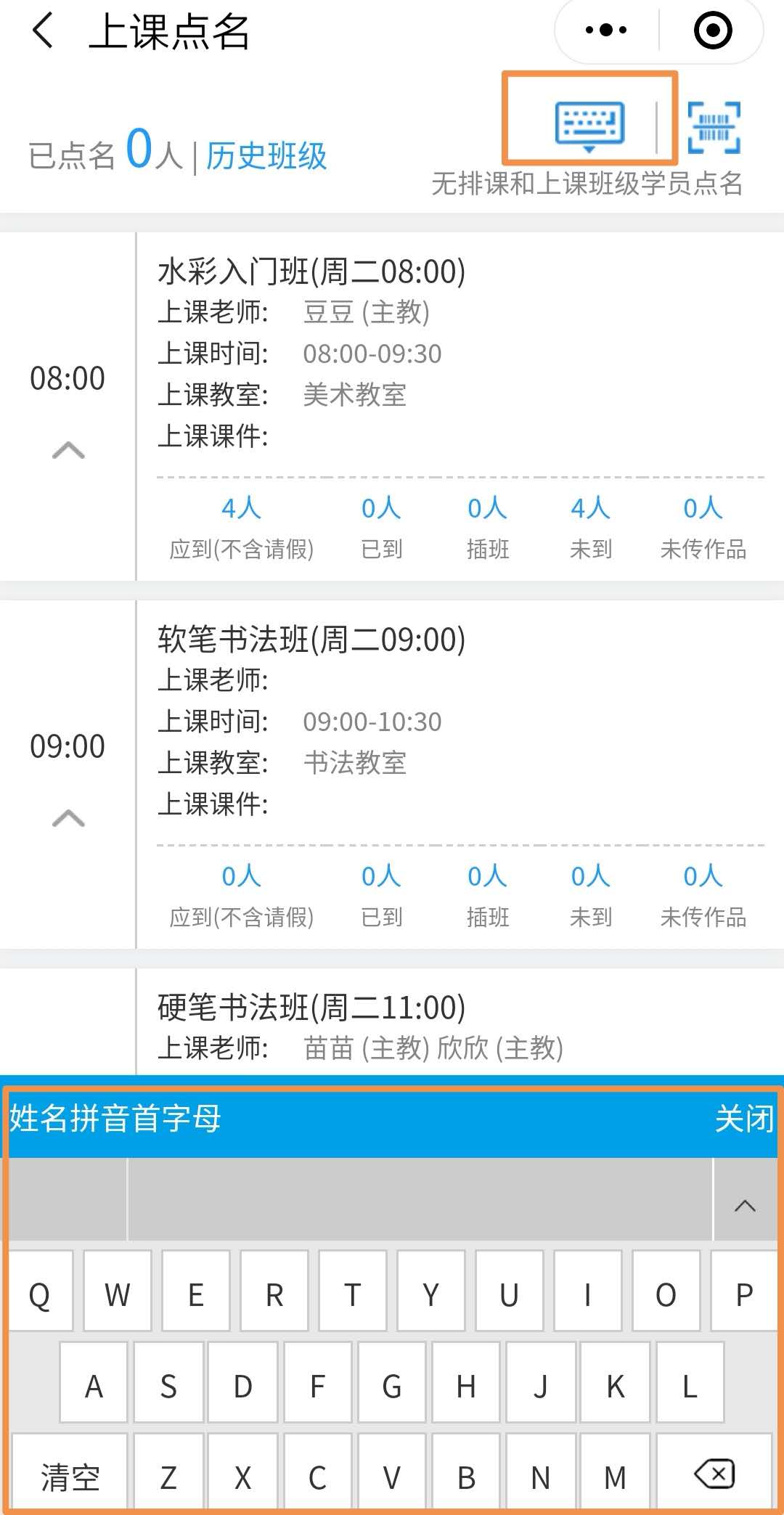
Task: Open the barcode scanner icon
Action: [x=714, y=128]
